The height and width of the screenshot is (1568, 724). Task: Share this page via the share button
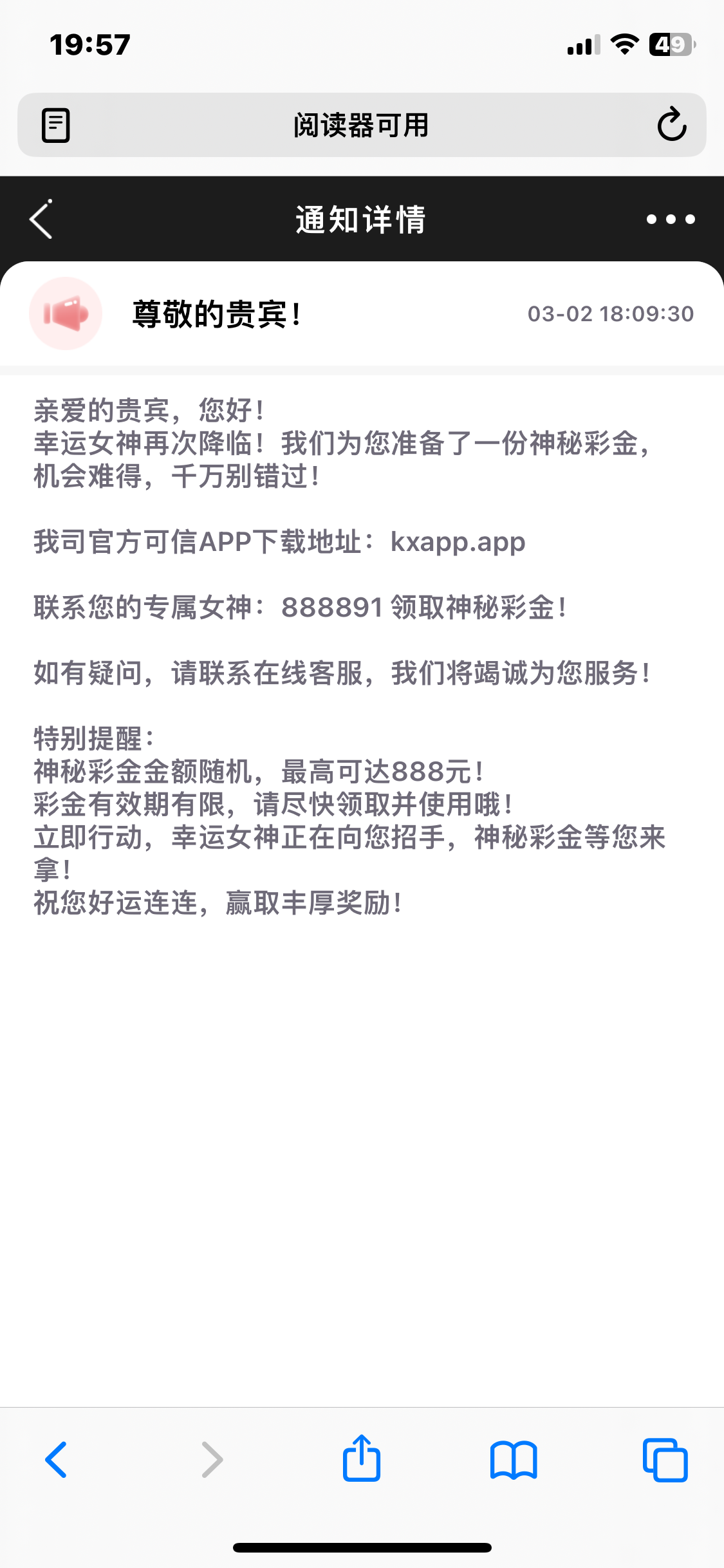tap(361, 1459)
